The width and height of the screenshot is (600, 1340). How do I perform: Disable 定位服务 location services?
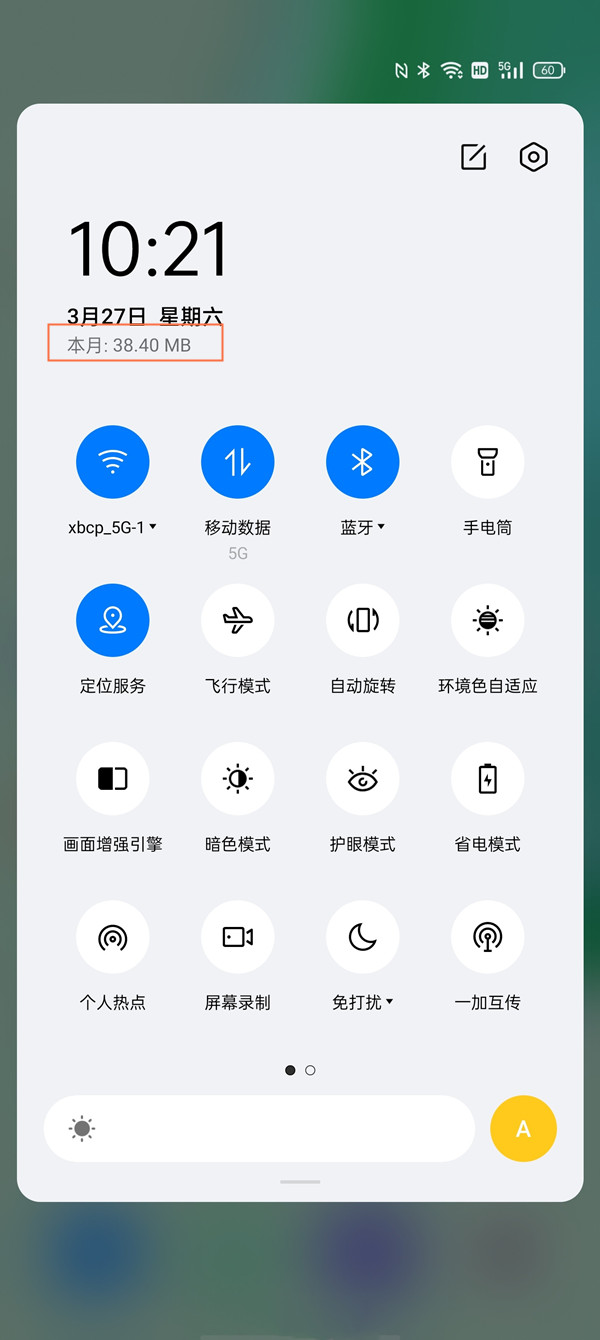pos(113,621)
